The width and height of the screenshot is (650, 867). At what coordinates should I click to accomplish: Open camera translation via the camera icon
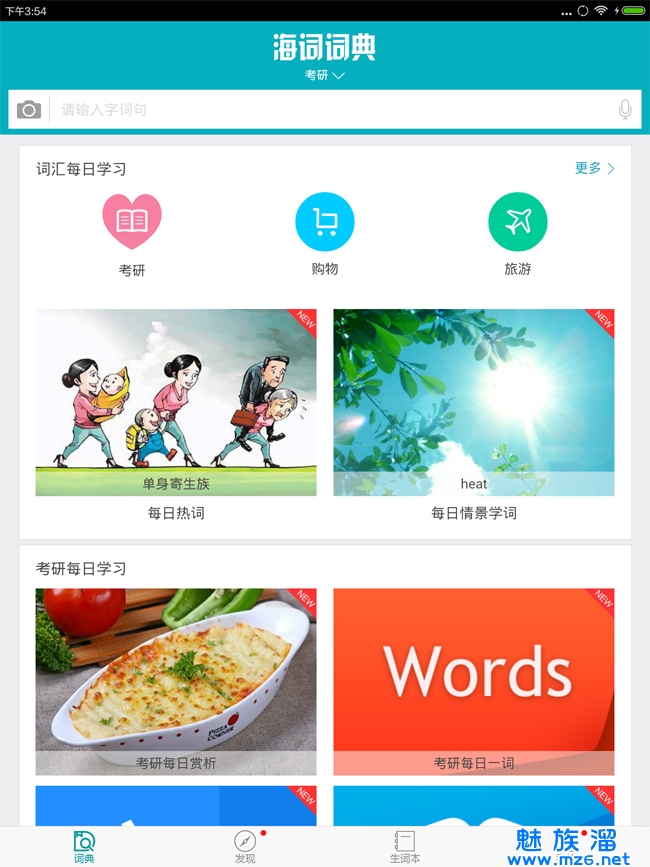pyautogui.click(x=29, y=110)
